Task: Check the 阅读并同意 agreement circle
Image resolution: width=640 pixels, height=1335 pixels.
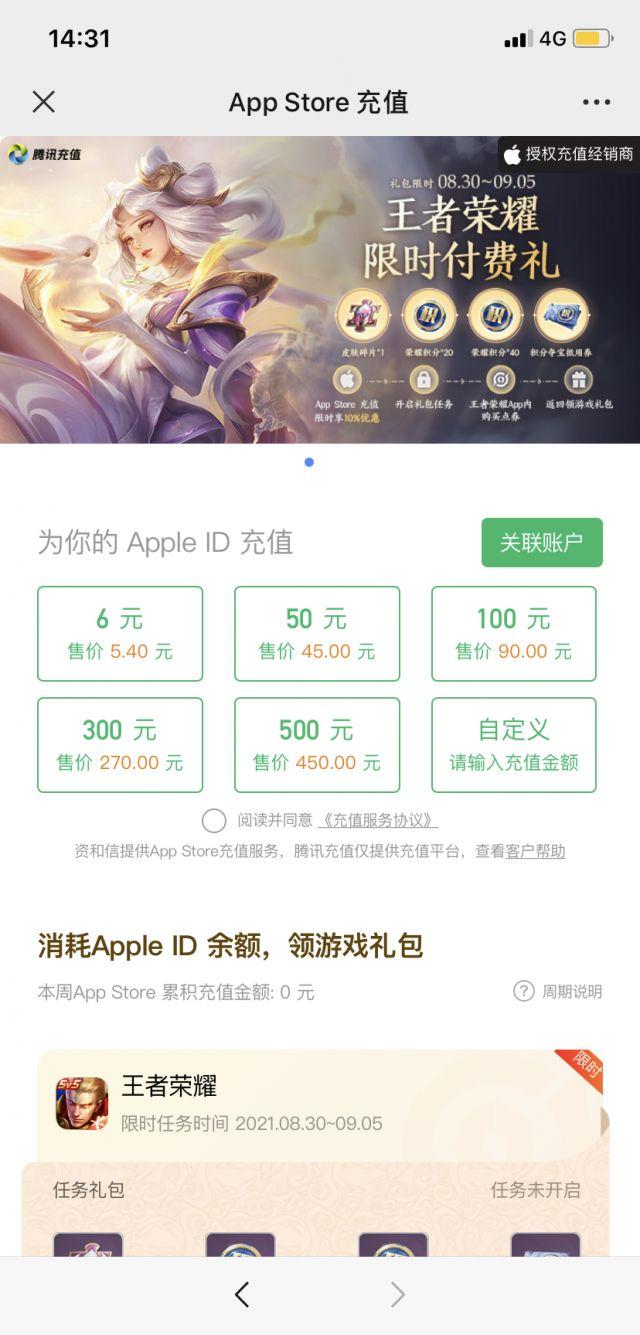Action: [x=214, y=821]
